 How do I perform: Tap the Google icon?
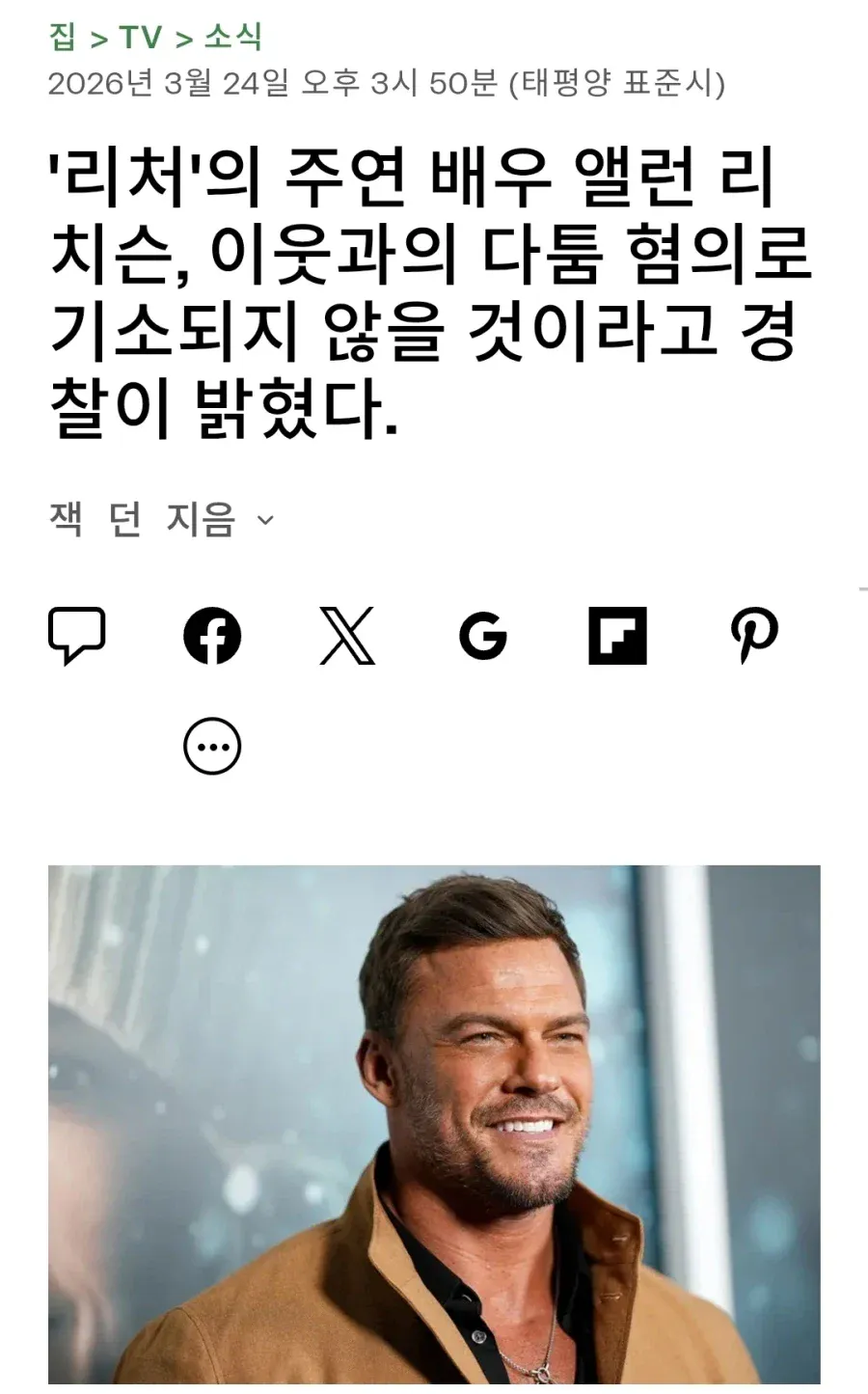click(x=482, y=636)
